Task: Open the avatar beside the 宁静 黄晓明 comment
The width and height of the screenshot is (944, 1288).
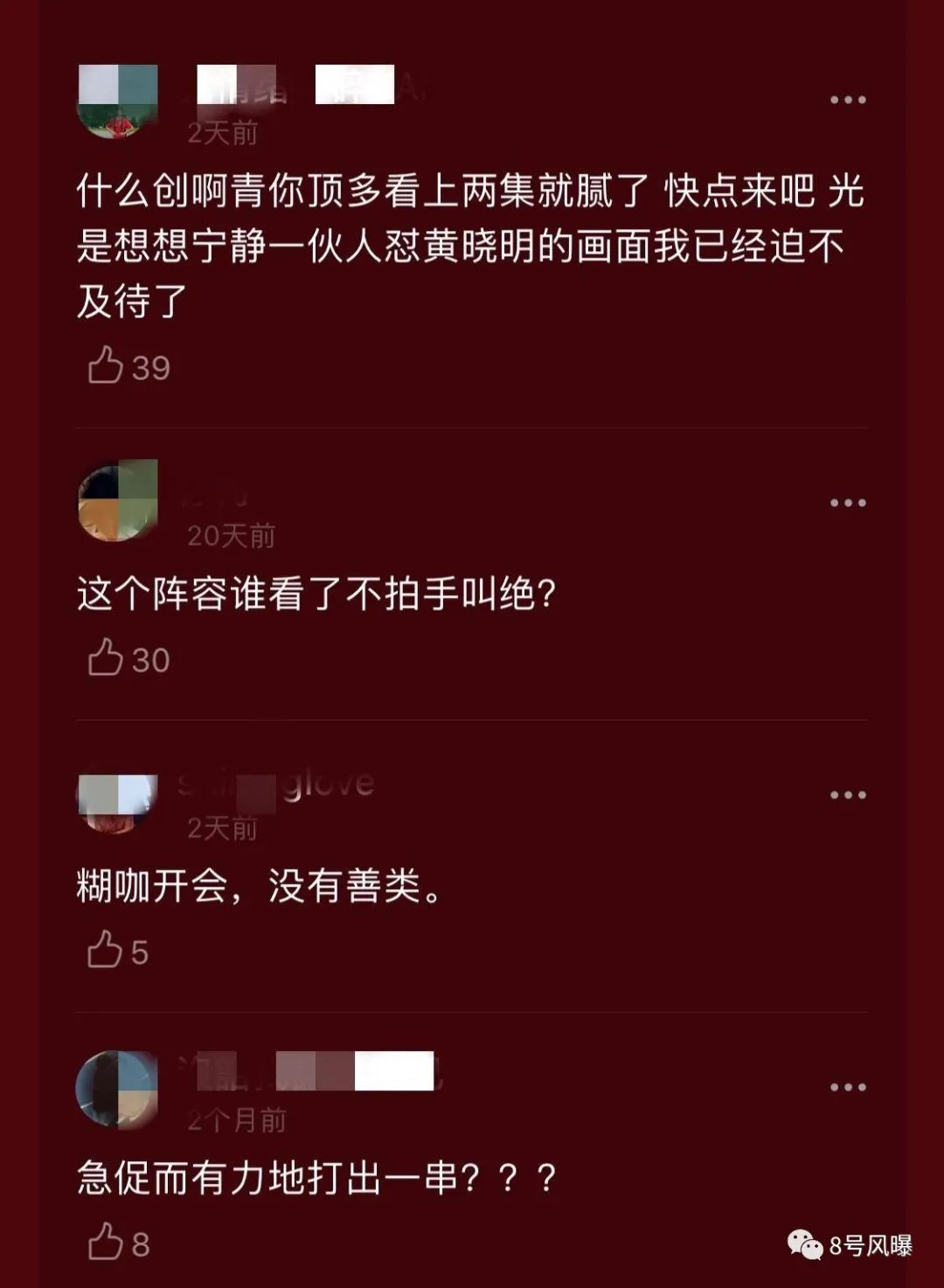Action: point(117,101)
